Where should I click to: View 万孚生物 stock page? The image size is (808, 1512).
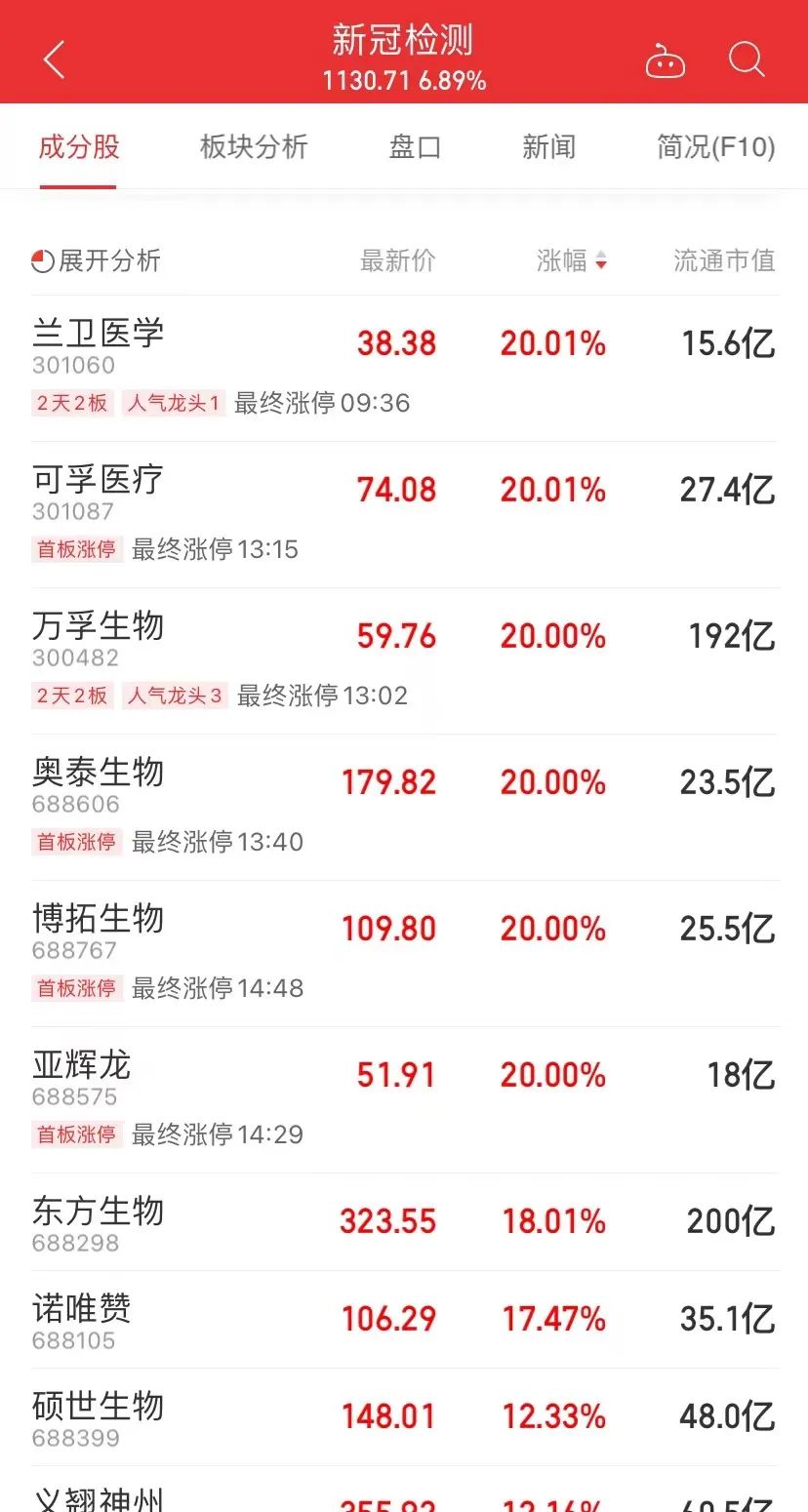99,626
